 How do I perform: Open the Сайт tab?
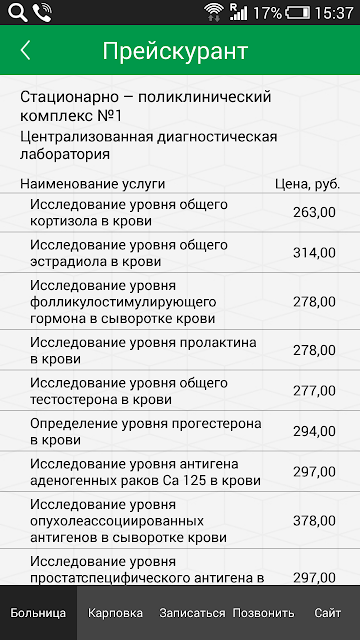[x=328, y=613]
